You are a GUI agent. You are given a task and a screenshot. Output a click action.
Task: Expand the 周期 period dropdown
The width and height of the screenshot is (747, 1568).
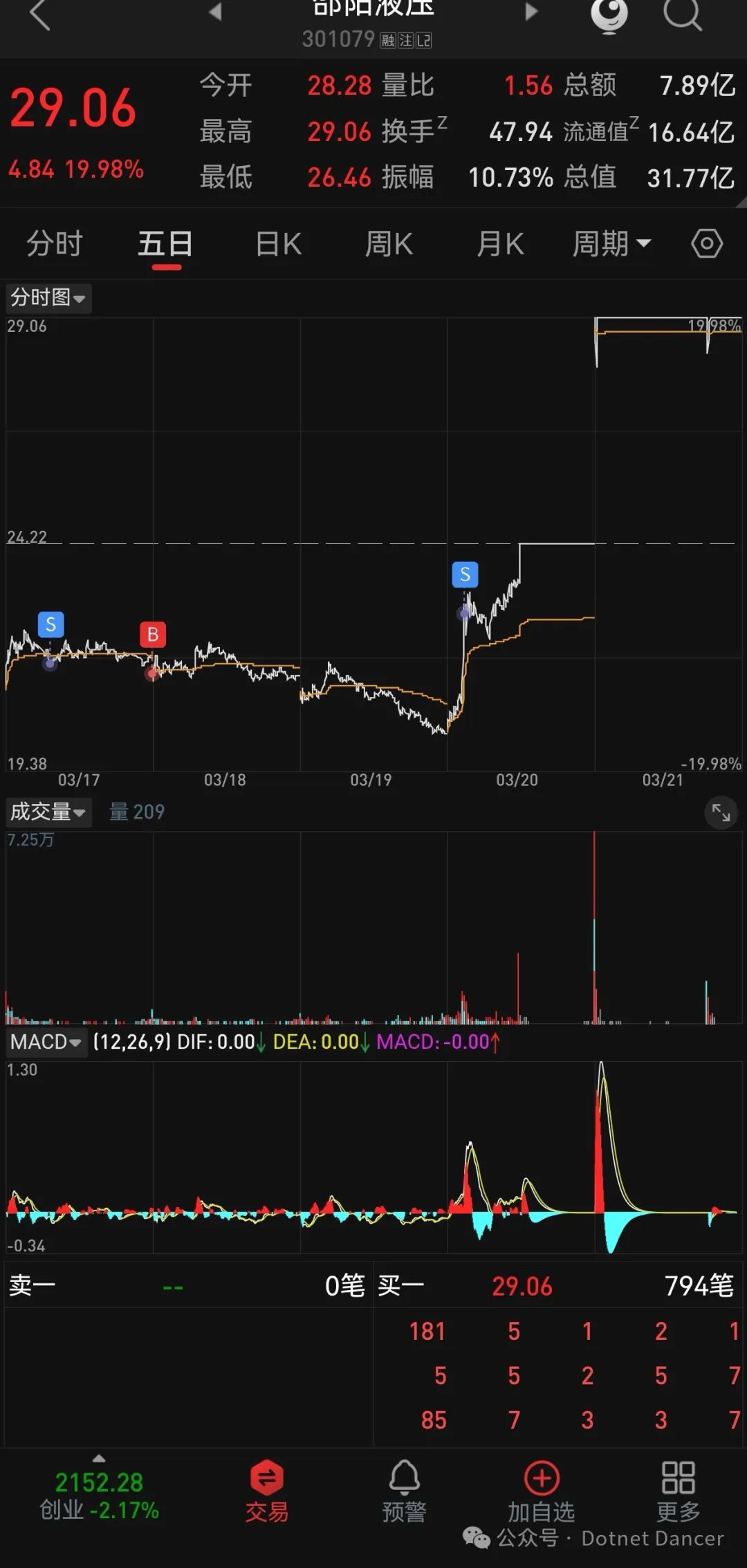pyautogui.click(x=611, y=244)
